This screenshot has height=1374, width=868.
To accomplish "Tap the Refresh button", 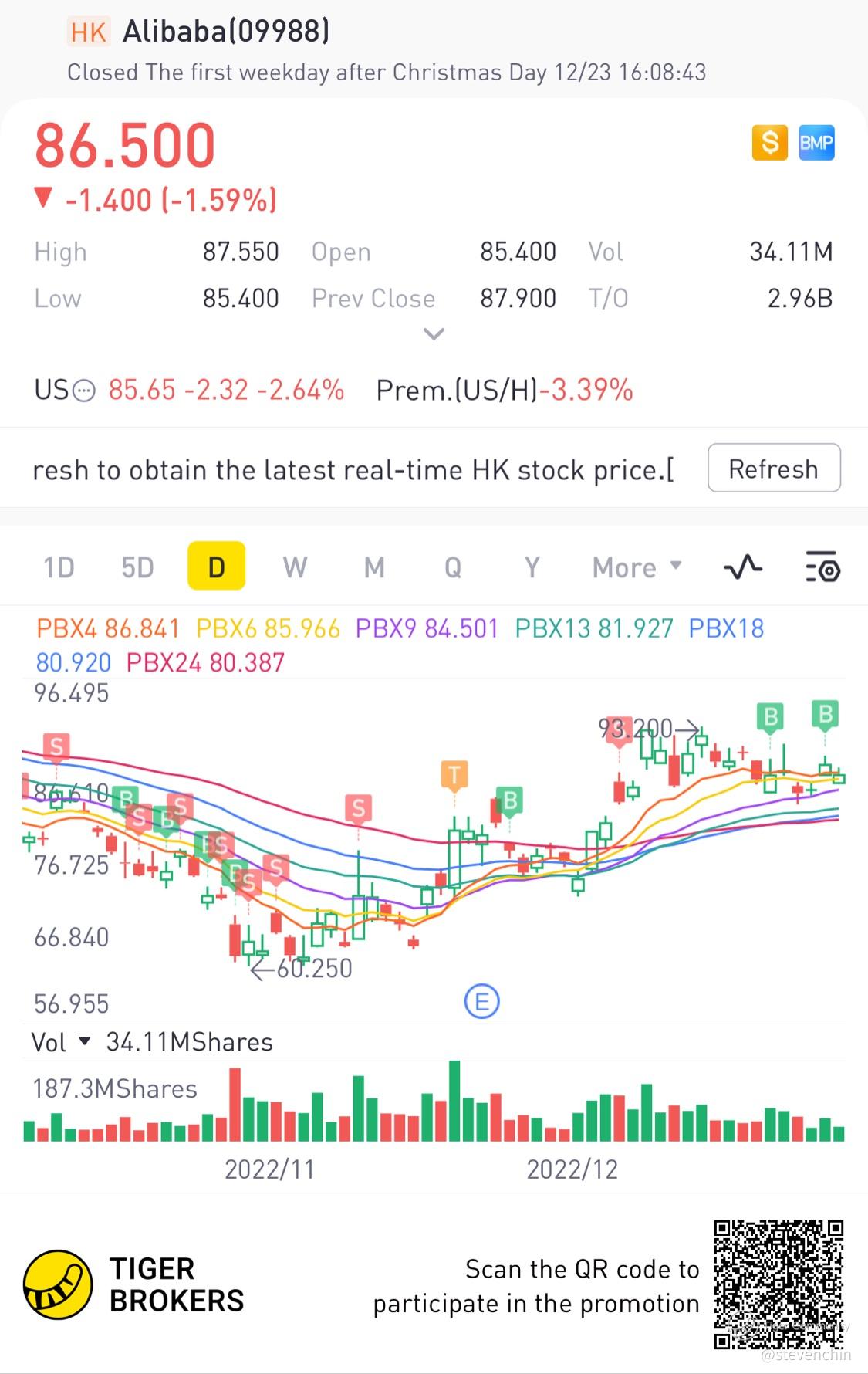I will (774, 469).
